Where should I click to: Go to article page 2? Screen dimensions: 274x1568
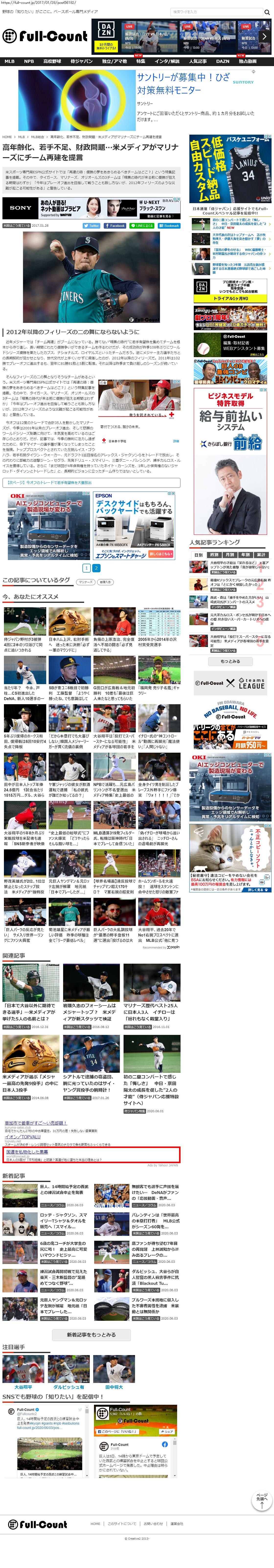click(x=96, y=568)
